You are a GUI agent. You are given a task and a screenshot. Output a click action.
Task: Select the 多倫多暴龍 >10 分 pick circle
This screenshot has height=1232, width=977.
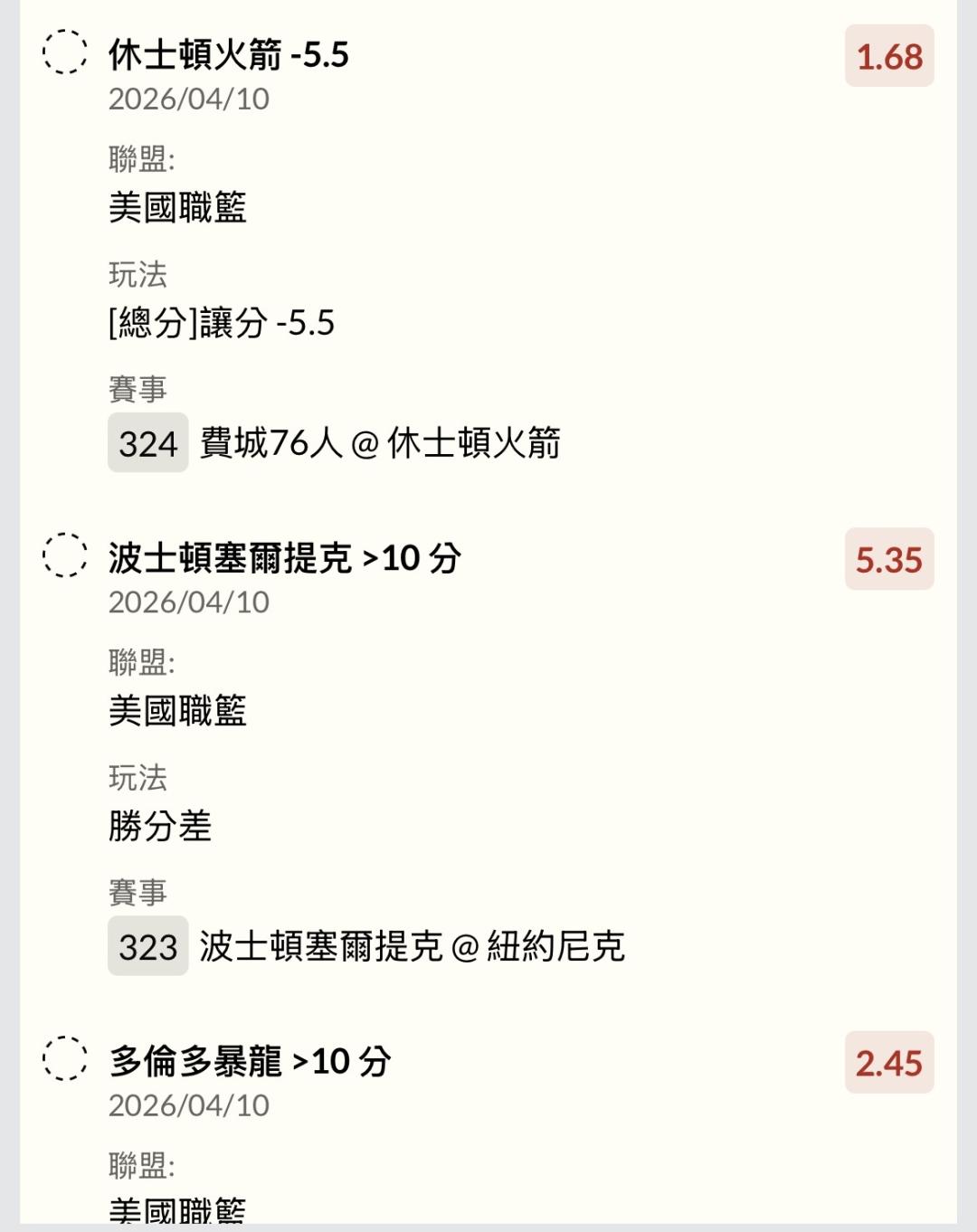(65, 1058)
